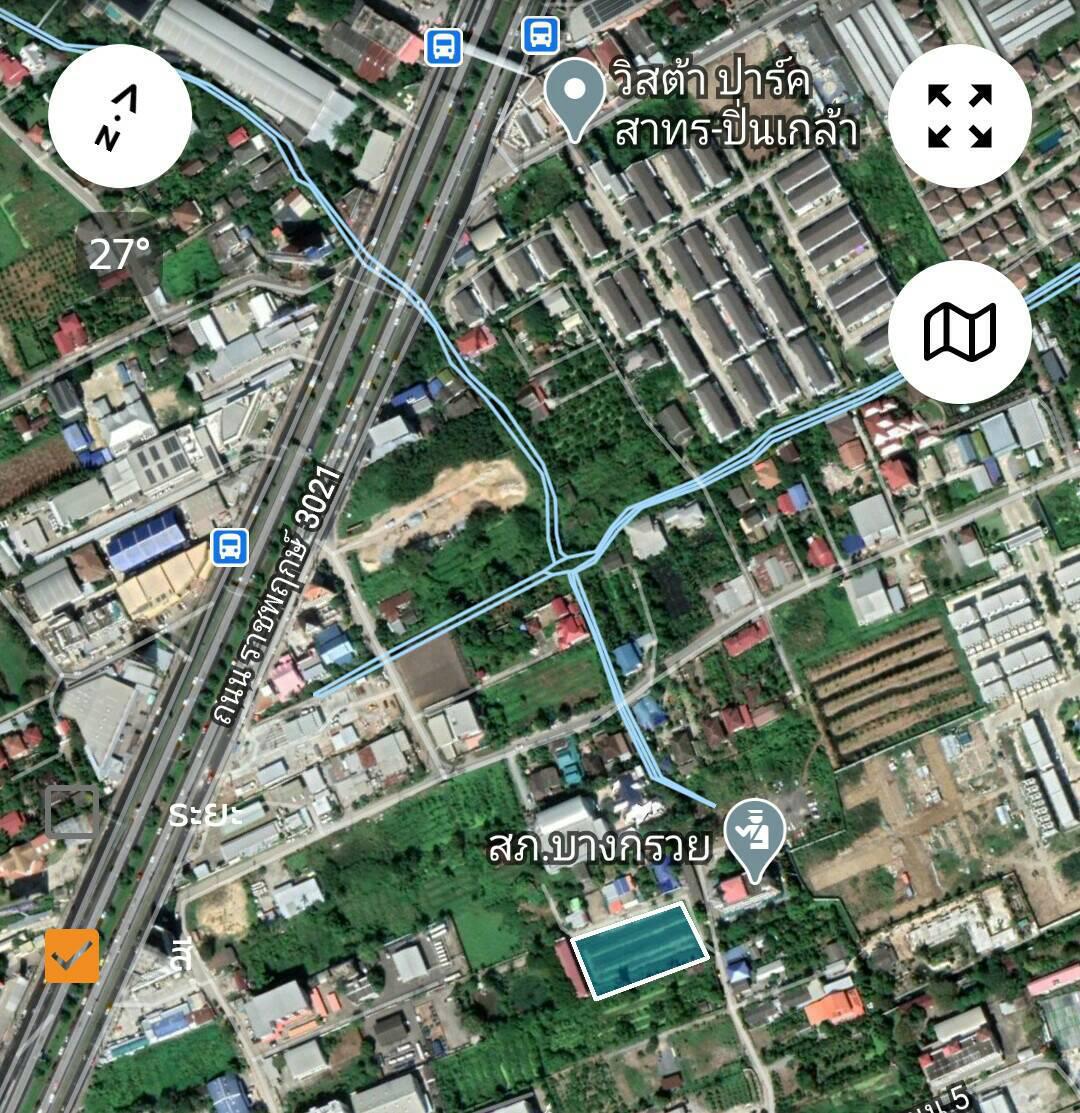The height and width of the screenshot is (1113, 1080).
Task: Tap the bus stop beside ถนนราชพฤกษ์ 3021
Action: click(x=230, y=548)
